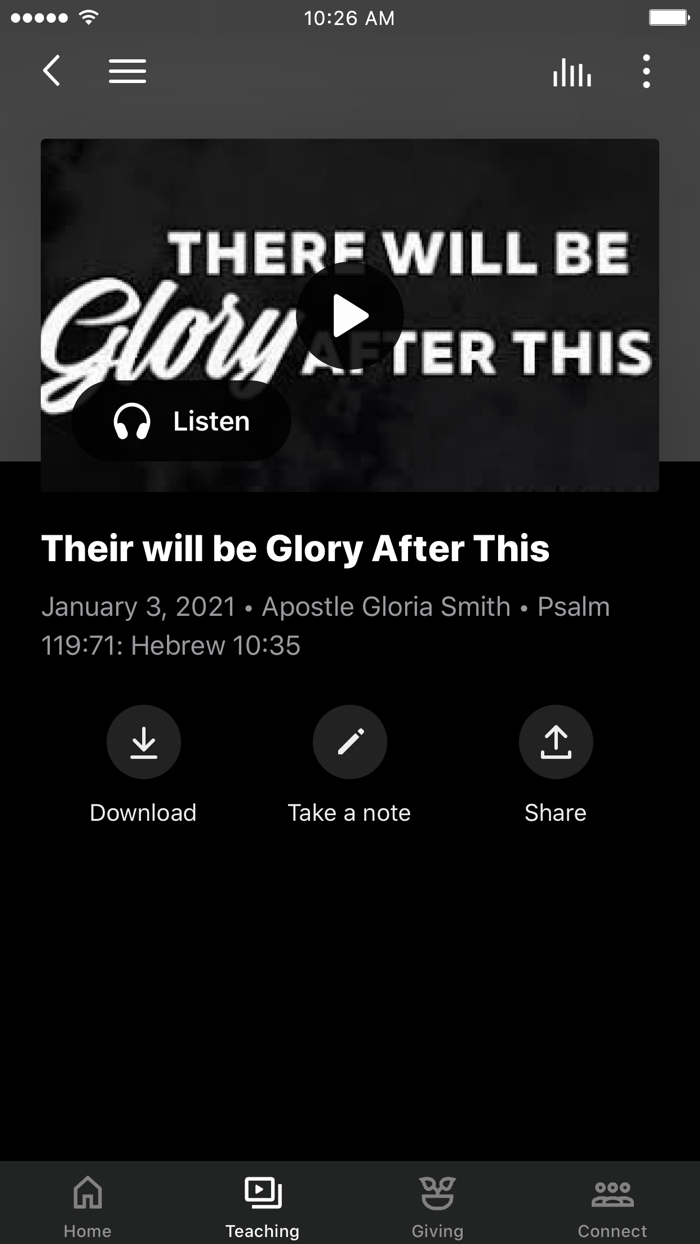Image resolution: width=700 pixels, height=1244 pixels.
Task: Open the three-dot overflow menu
Action: 646,71
